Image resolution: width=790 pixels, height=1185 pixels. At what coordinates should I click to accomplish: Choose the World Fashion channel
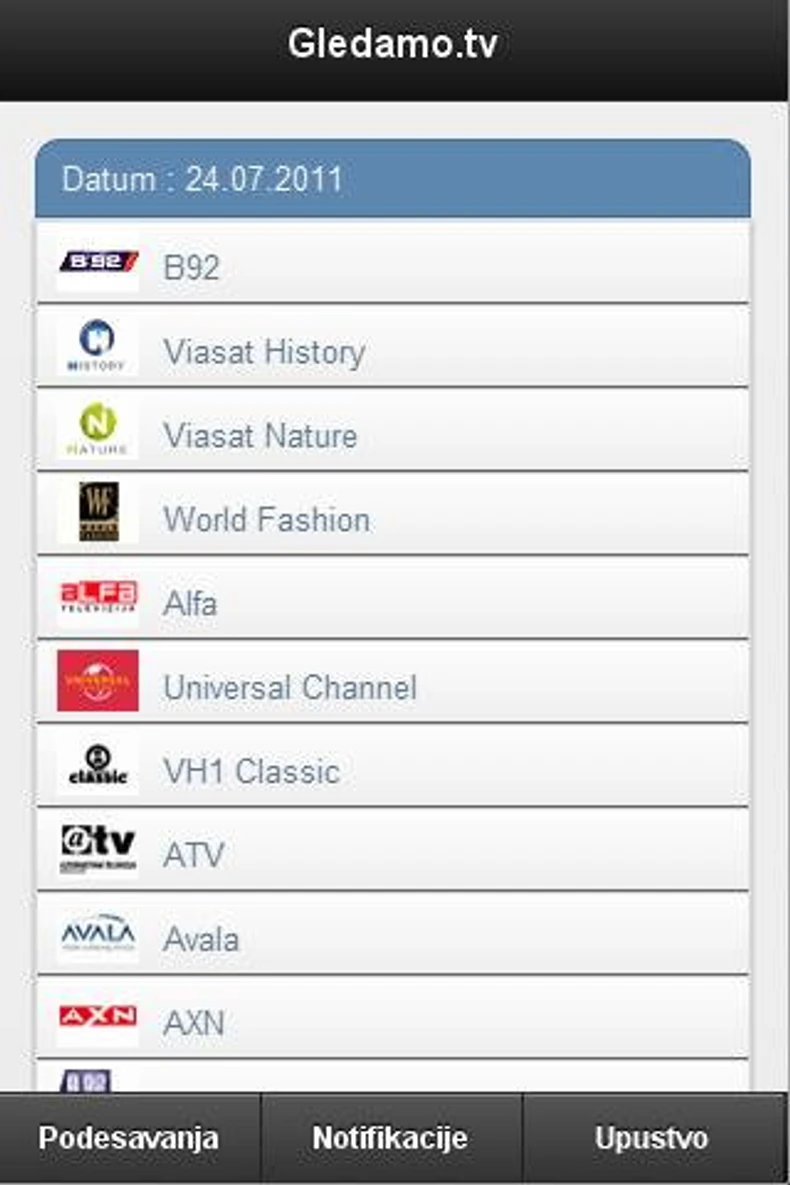coord(392,519)
